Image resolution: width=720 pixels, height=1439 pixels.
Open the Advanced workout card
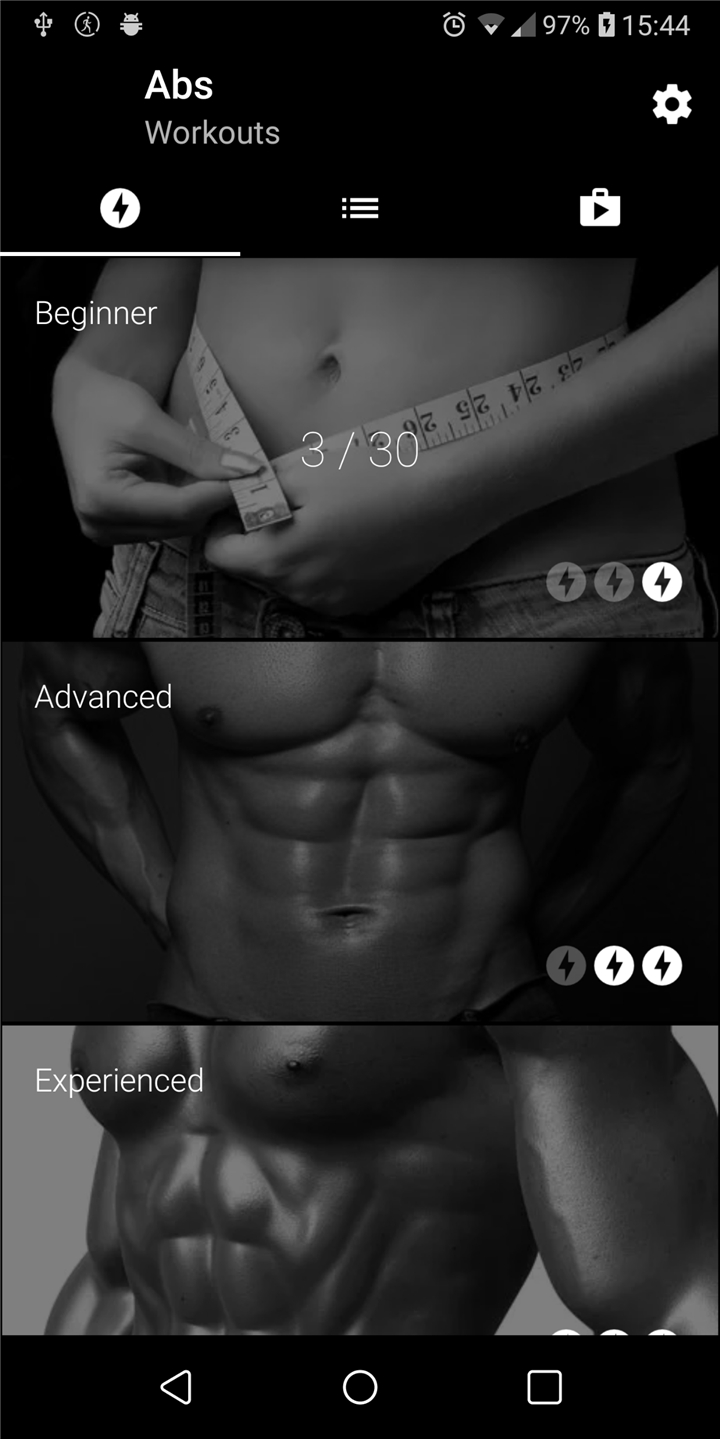[360, 832]
